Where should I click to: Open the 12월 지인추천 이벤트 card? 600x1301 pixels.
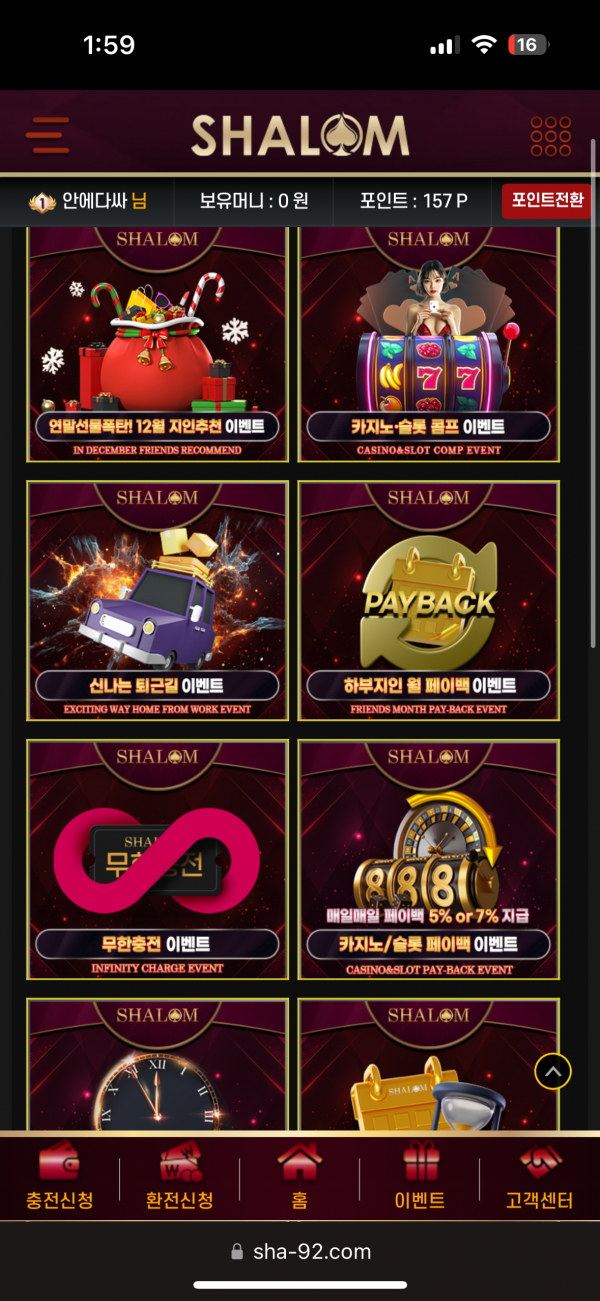157,345
